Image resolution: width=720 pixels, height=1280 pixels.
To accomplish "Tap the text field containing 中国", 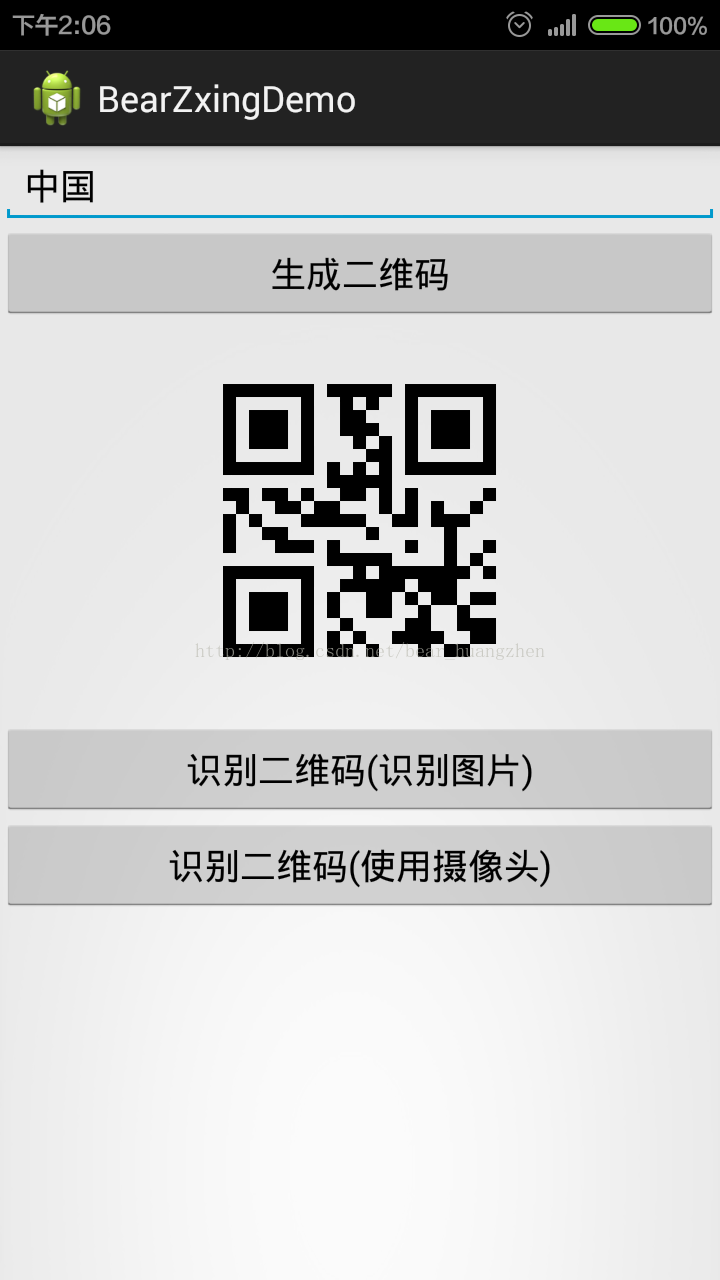I will [x=360, y=187].
